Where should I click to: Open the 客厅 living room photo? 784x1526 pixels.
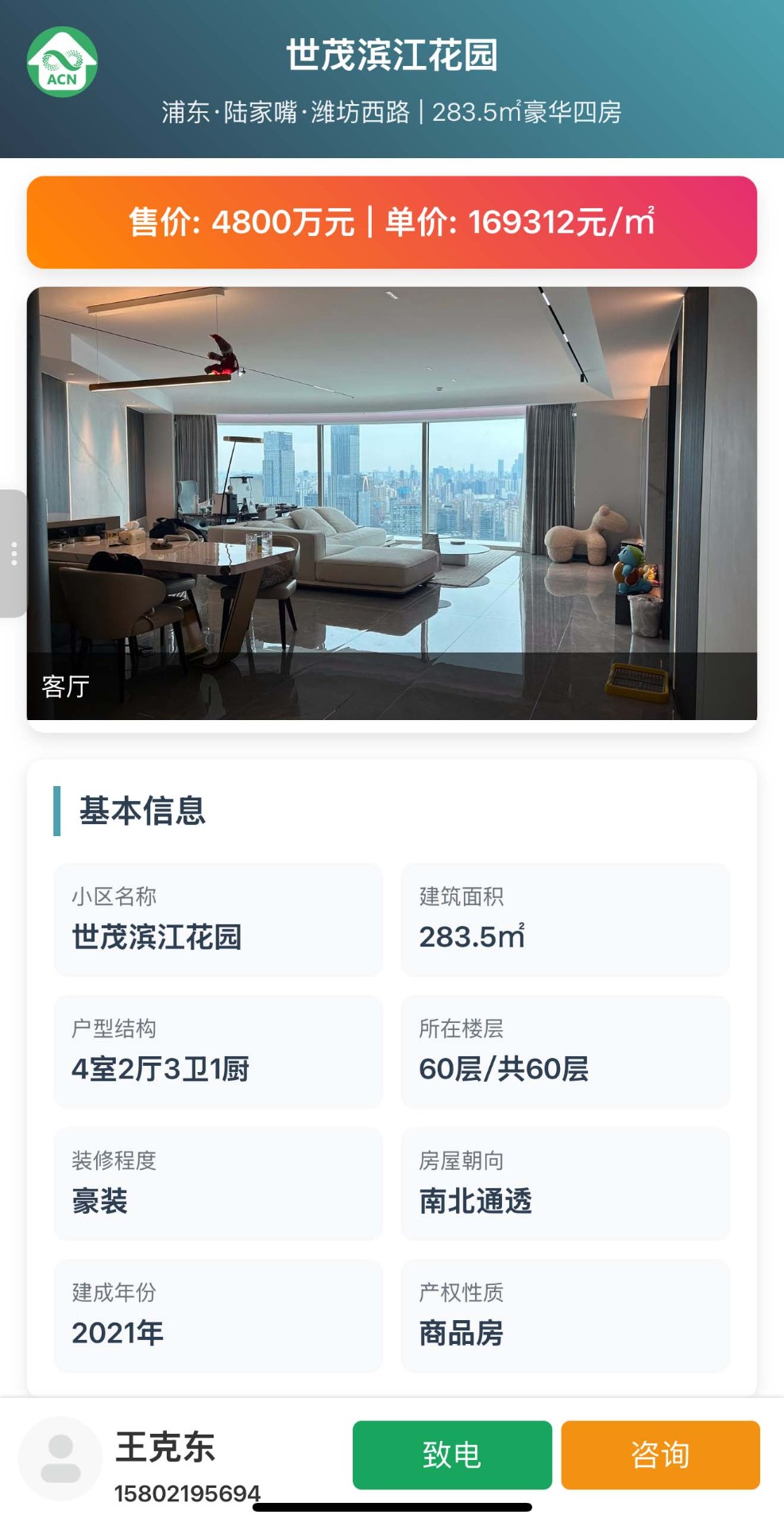click(x=392, y=503)
